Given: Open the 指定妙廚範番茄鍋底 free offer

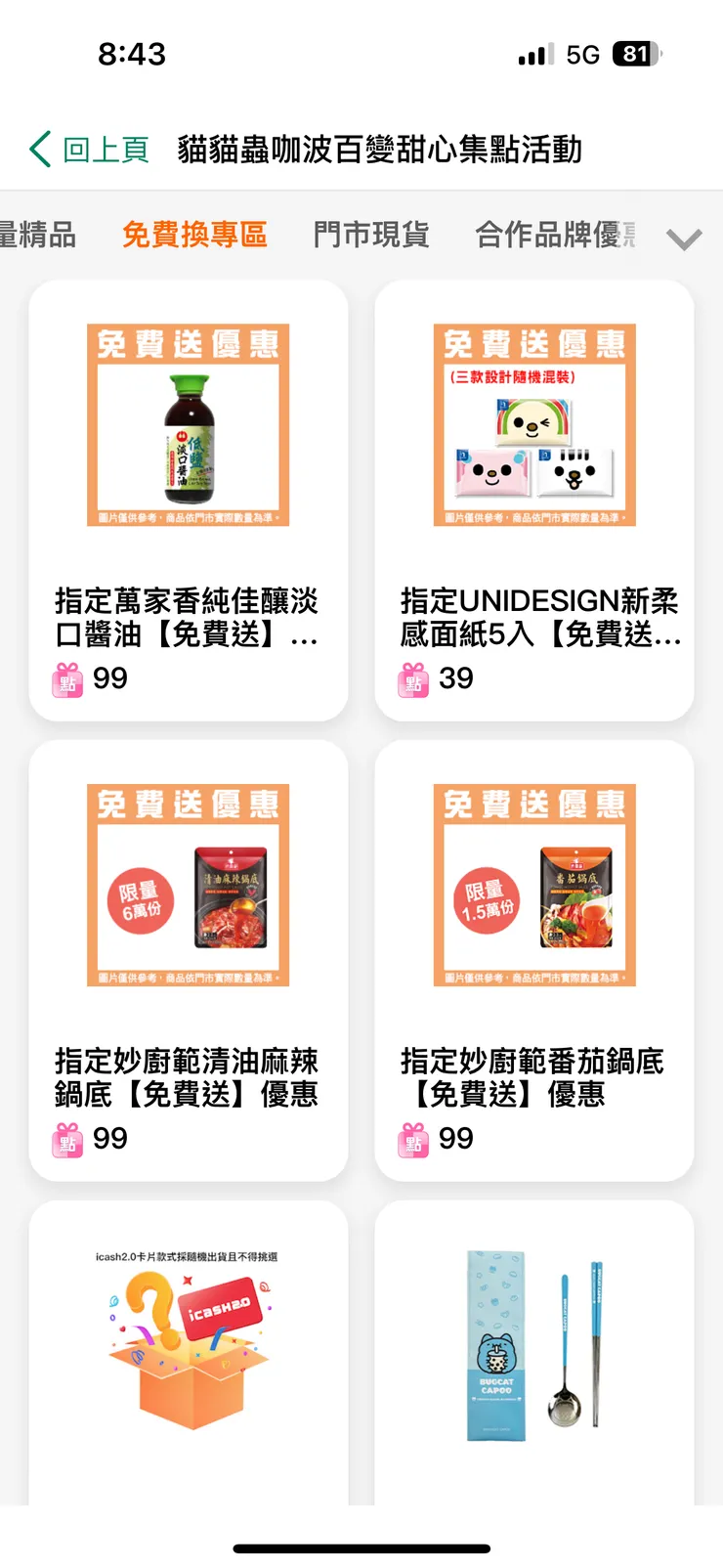Looking at the screenshot, I should 535,958.
